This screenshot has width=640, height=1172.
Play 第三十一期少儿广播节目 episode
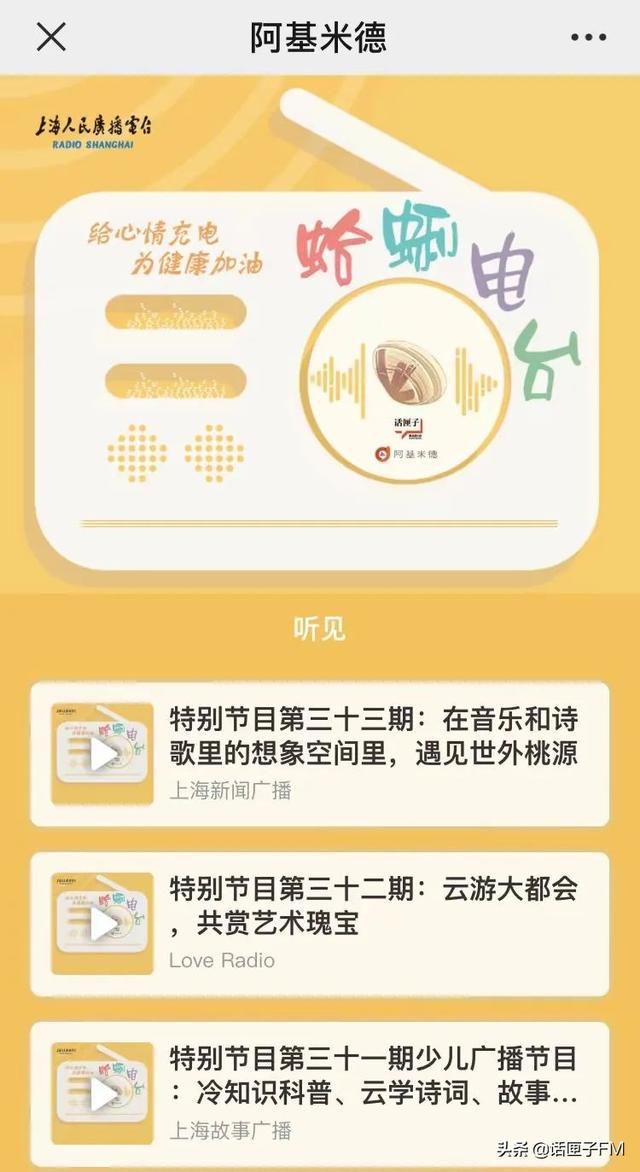pyautogui.click(x=102, y=1094)
